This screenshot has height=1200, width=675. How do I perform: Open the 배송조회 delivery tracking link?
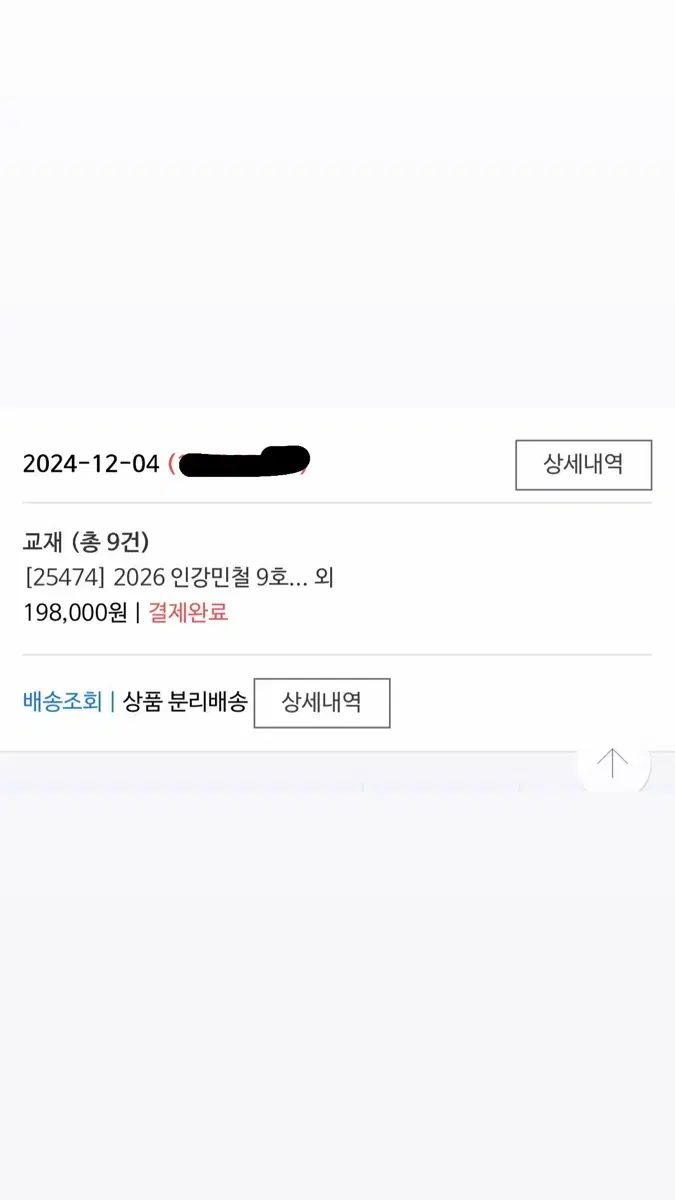(x=62, y=702)
